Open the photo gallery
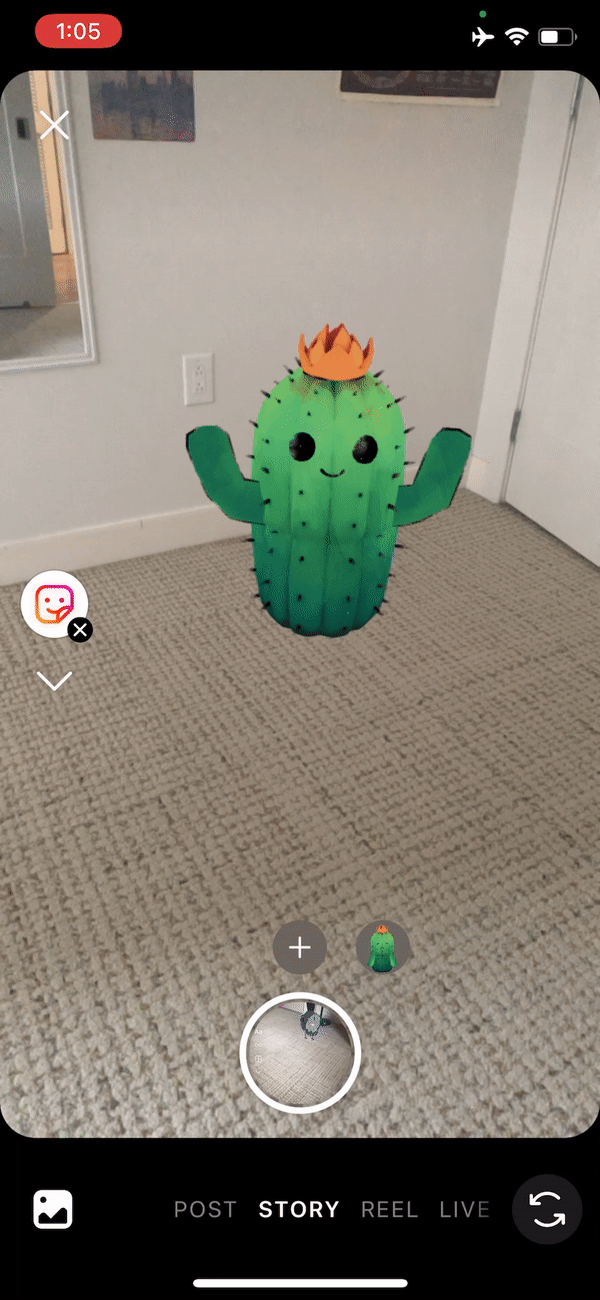 [x=53, y=1209]
